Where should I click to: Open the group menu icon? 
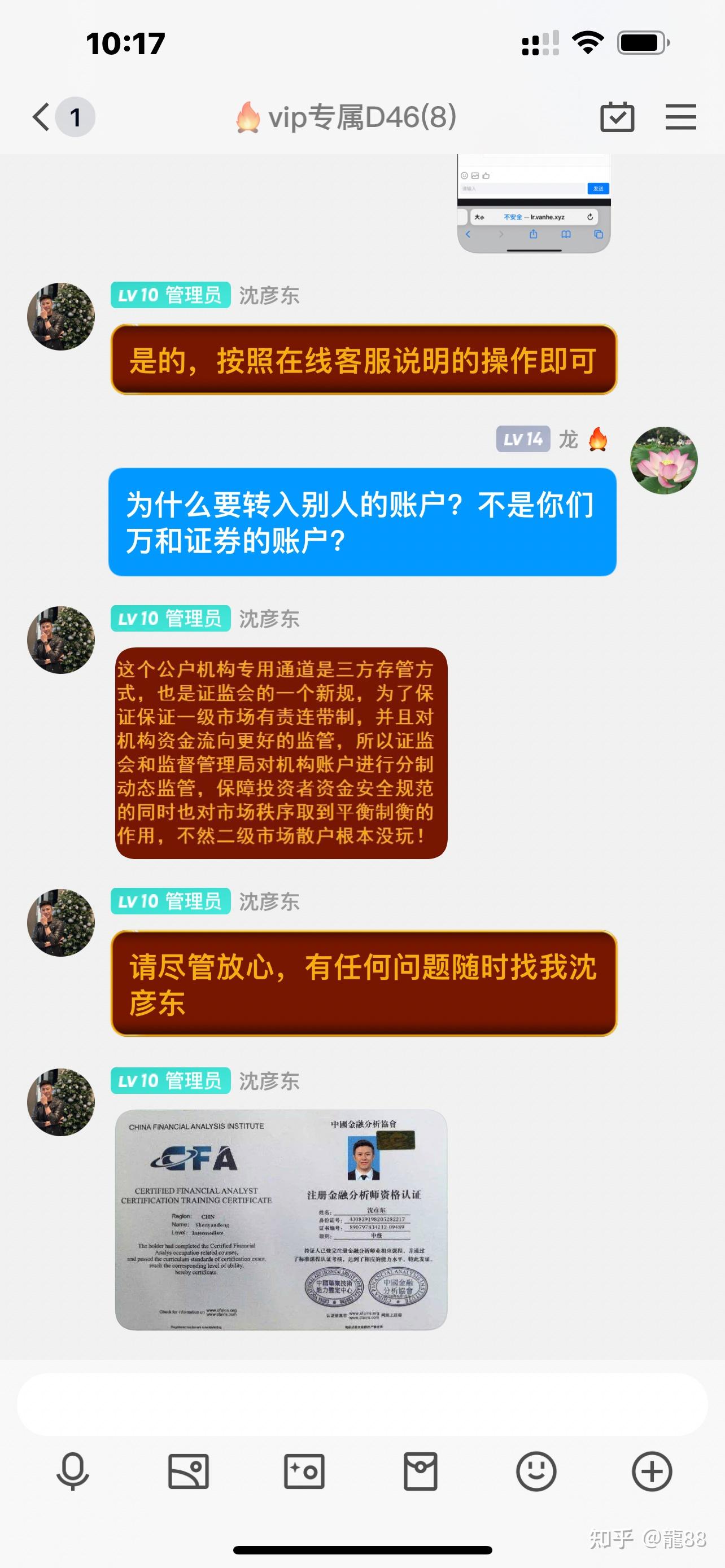tap(680, 117)
